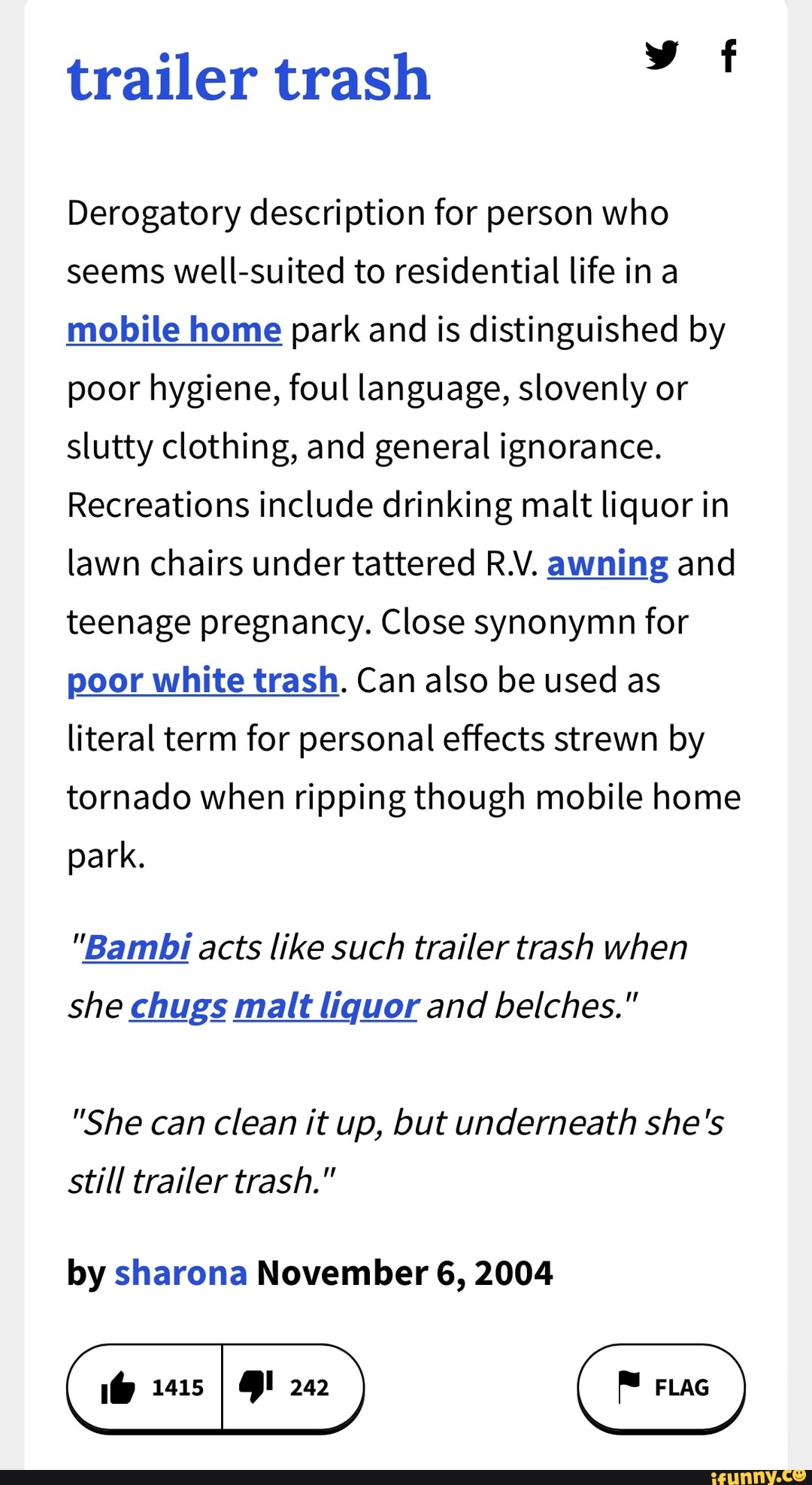
Task: Click the combined vote pill control
Action: click(x=217, y=1388)
